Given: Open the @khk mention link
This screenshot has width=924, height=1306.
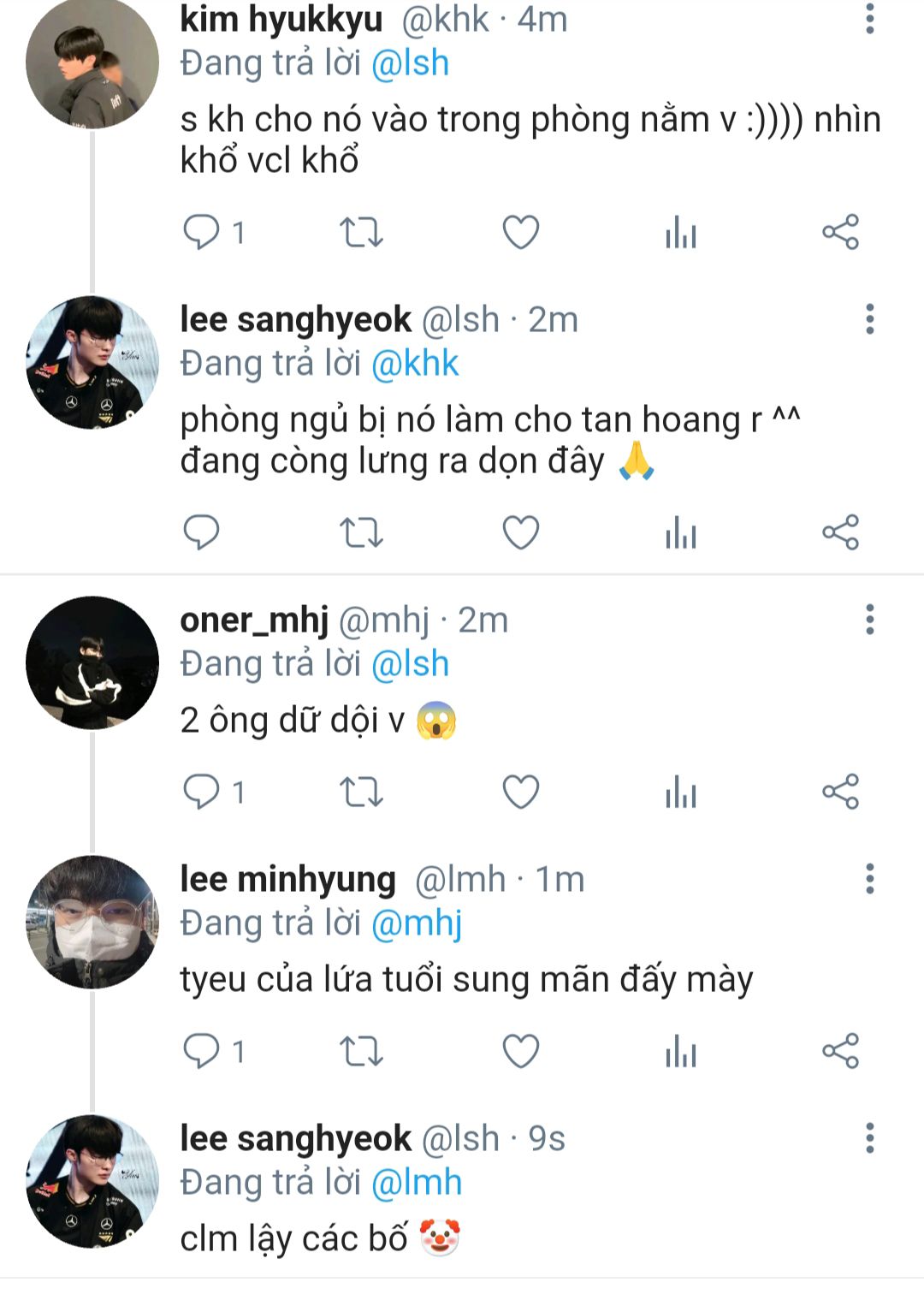Looking at the screenshot, I should tap(415, 364).
